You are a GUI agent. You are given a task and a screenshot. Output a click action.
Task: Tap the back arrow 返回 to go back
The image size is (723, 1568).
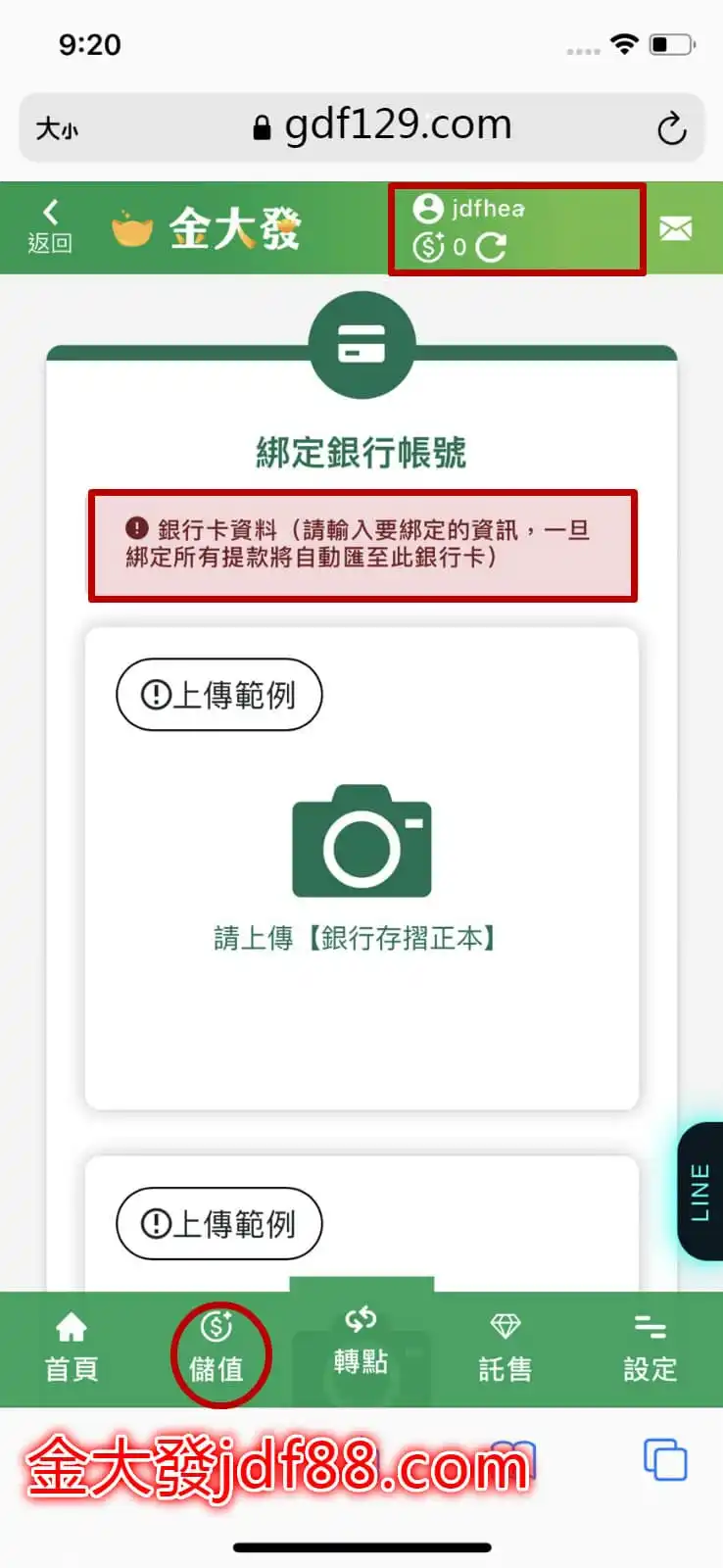[51, 225]
